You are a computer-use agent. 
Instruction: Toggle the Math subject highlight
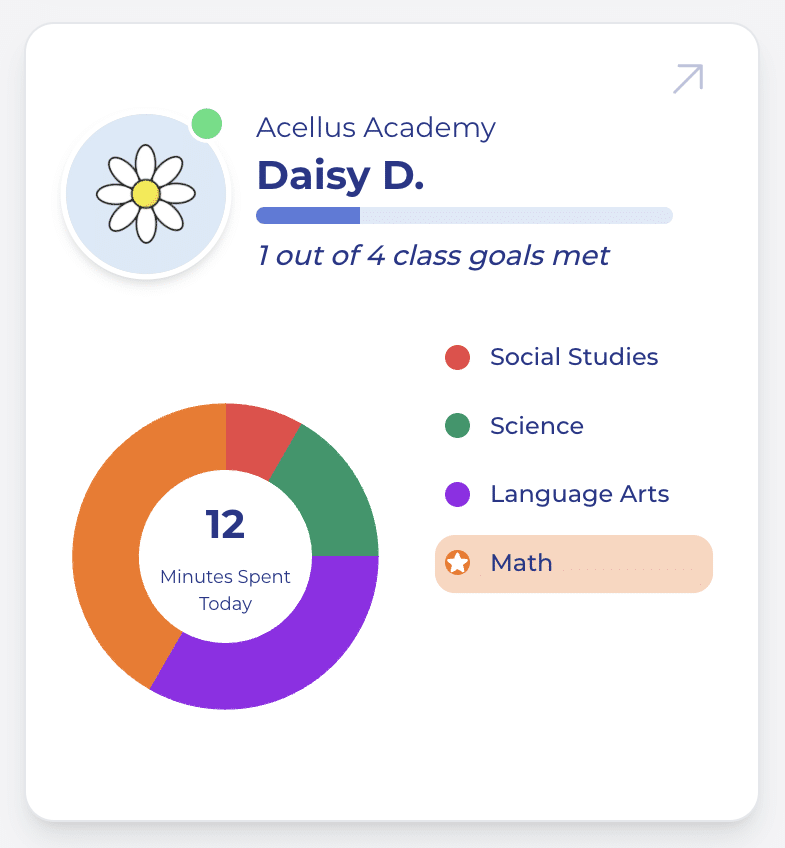click(x=573, y=563)
